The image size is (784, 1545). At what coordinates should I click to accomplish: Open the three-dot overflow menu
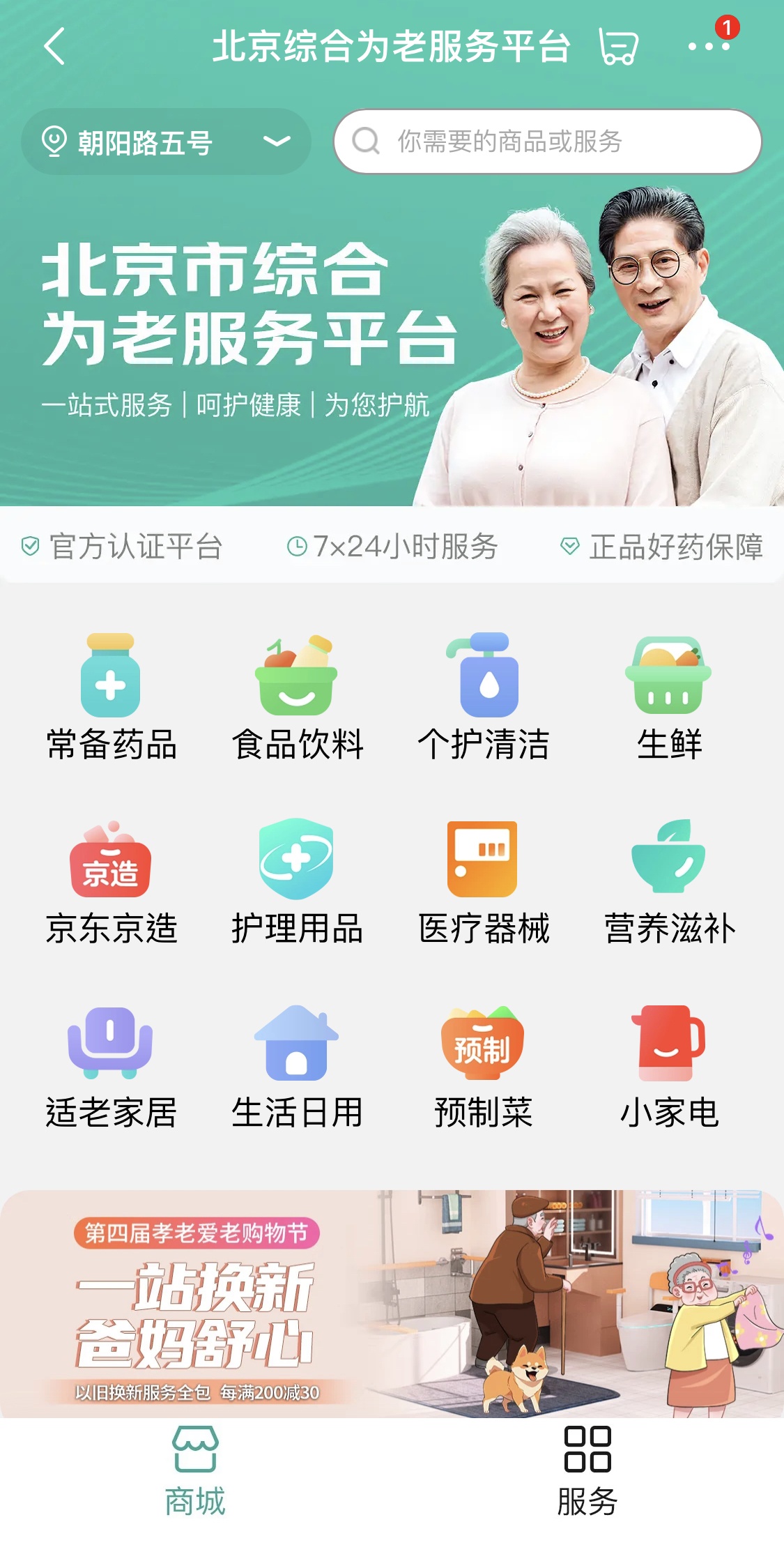709,47
